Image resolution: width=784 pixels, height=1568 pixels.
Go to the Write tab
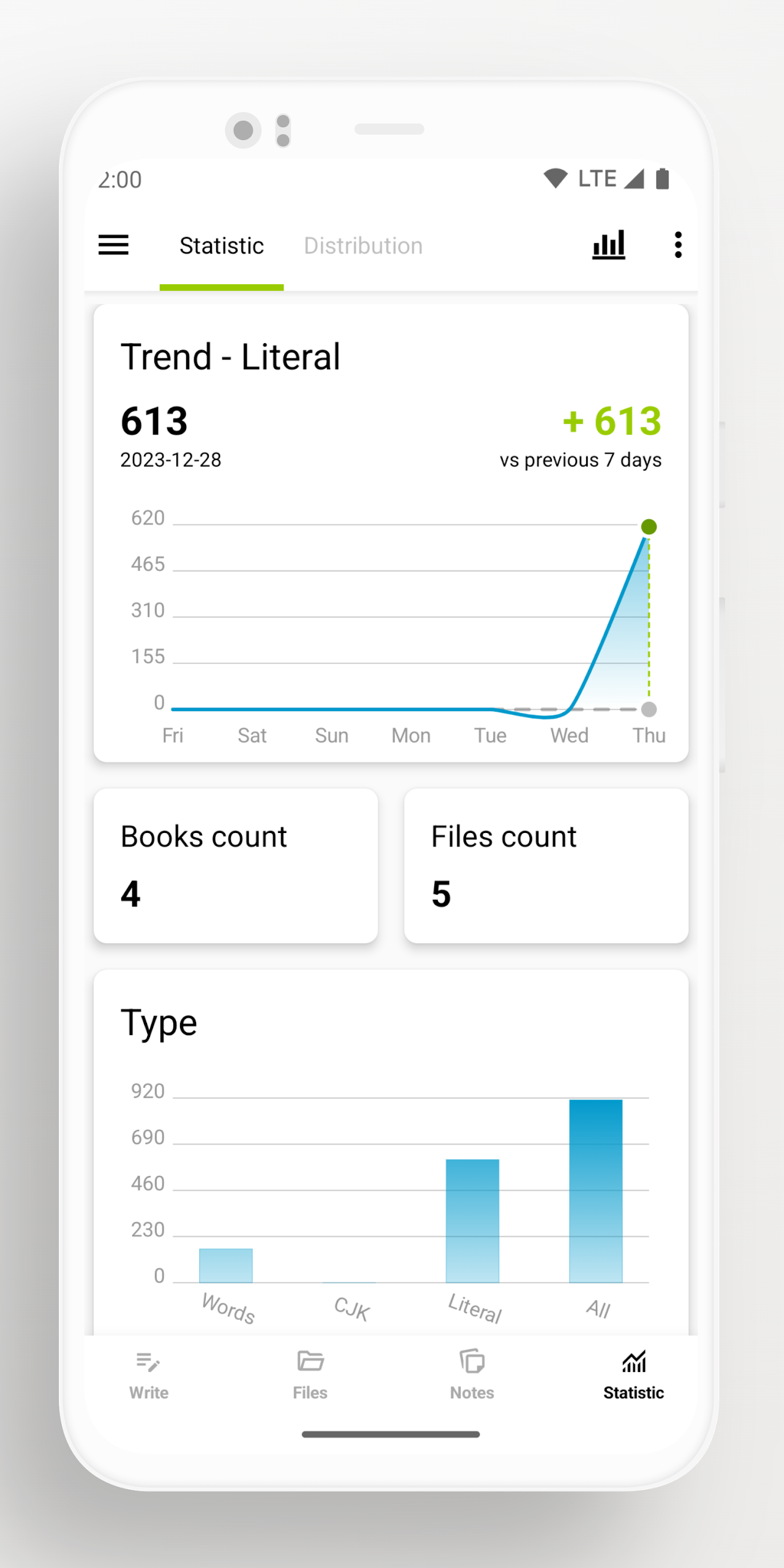(x=149, y=1376)
